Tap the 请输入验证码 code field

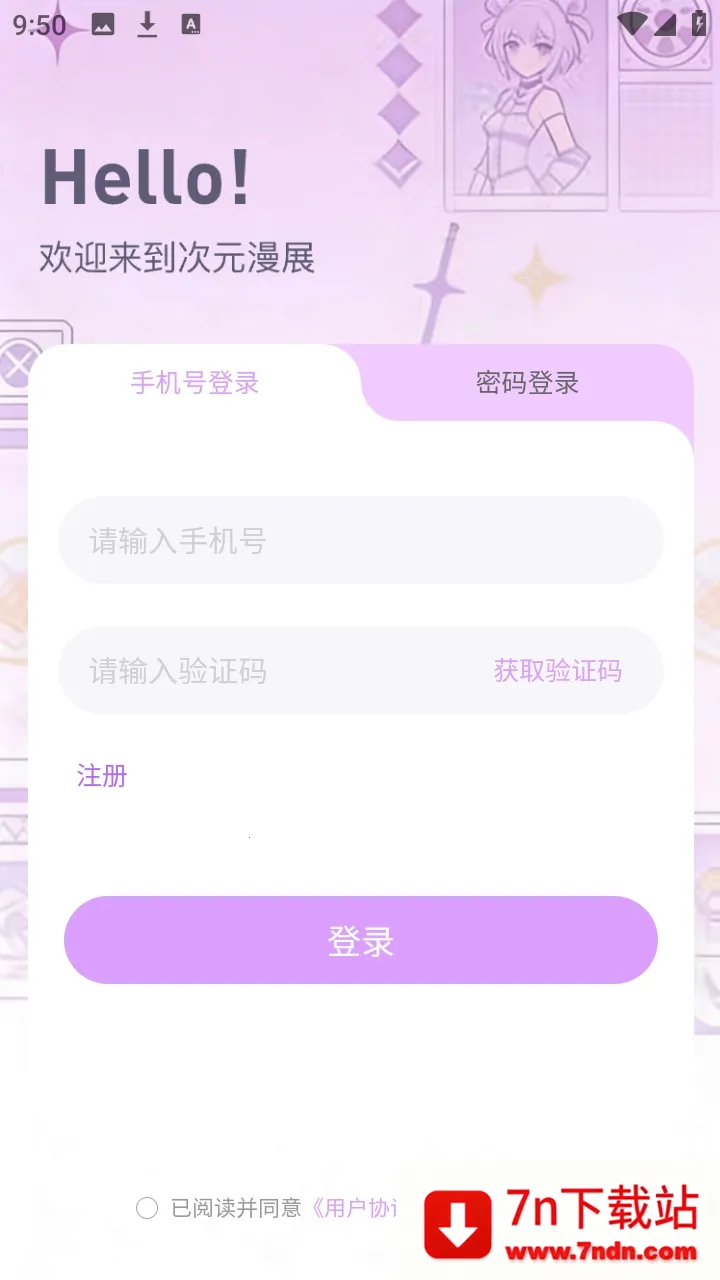pos(260,670)
